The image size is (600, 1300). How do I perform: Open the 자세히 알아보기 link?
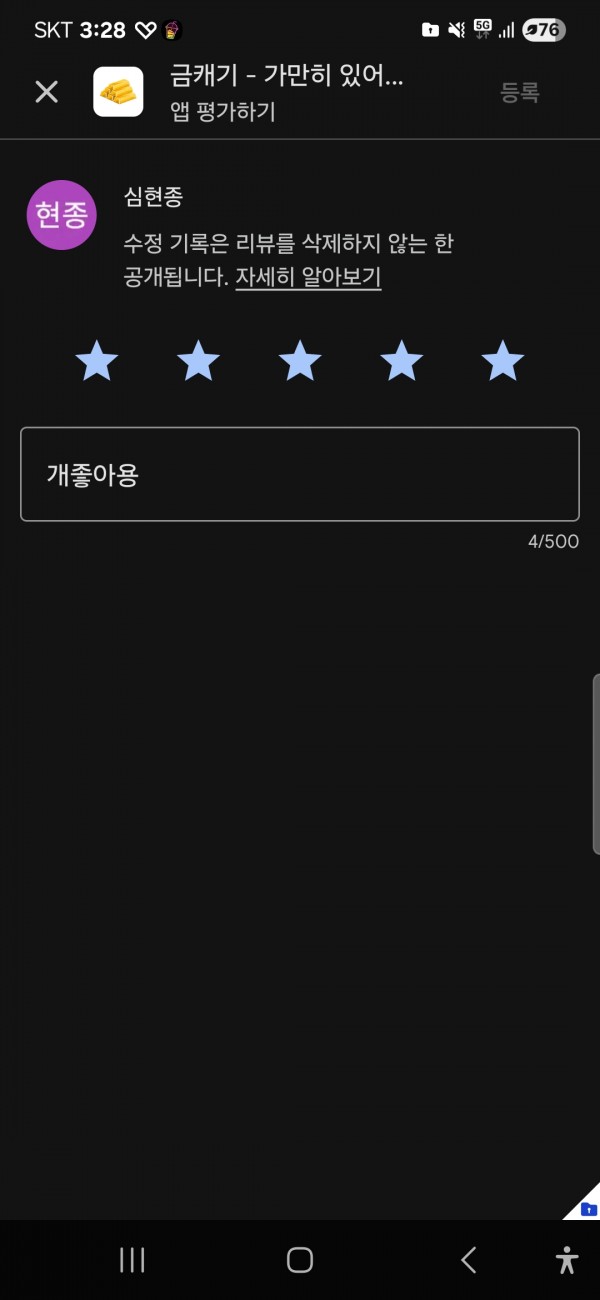tap(308, 277)
